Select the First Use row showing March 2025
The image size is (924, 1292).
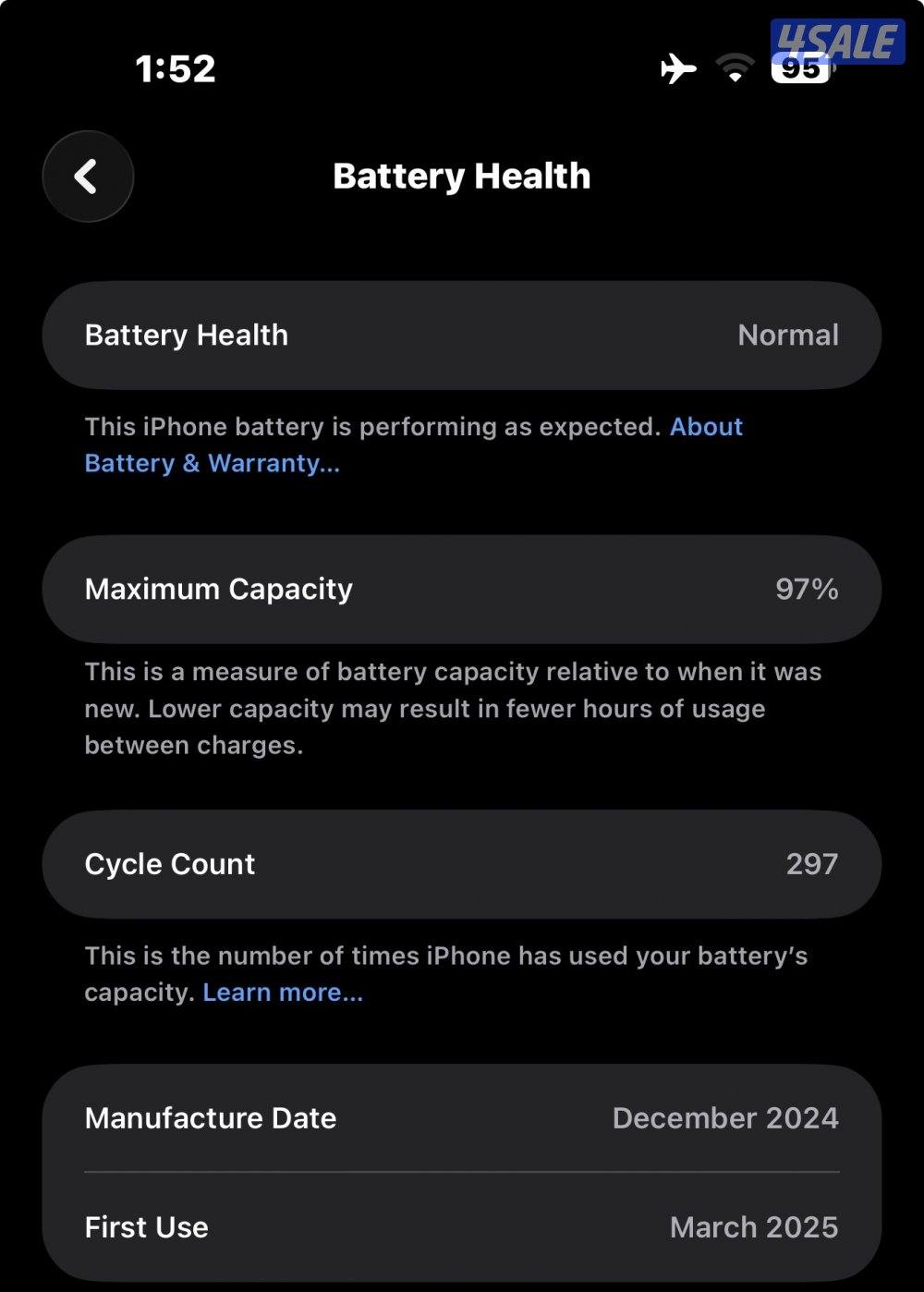point(462,1227)
